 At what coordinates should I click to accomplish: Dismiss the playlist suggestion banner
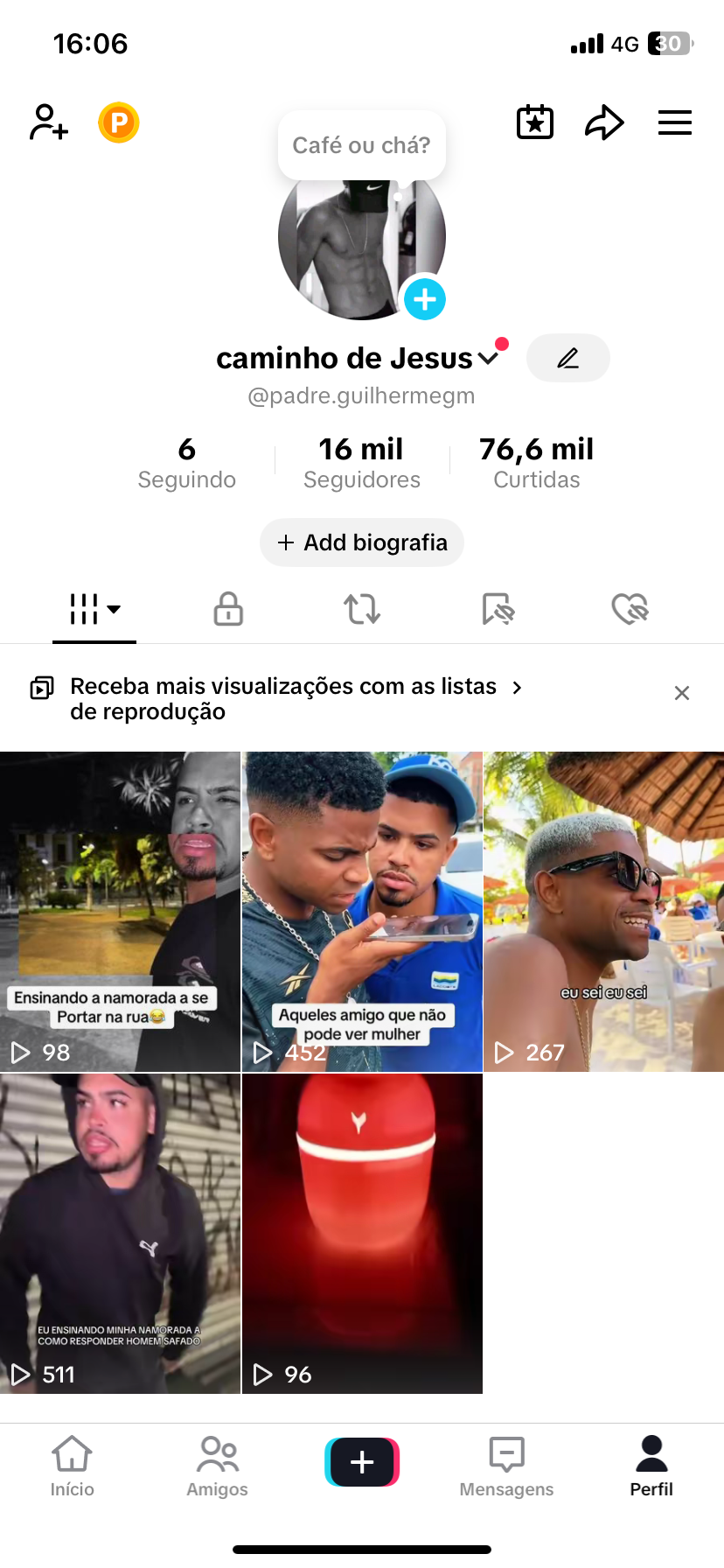pyautogui.click(x=682, y=693)
